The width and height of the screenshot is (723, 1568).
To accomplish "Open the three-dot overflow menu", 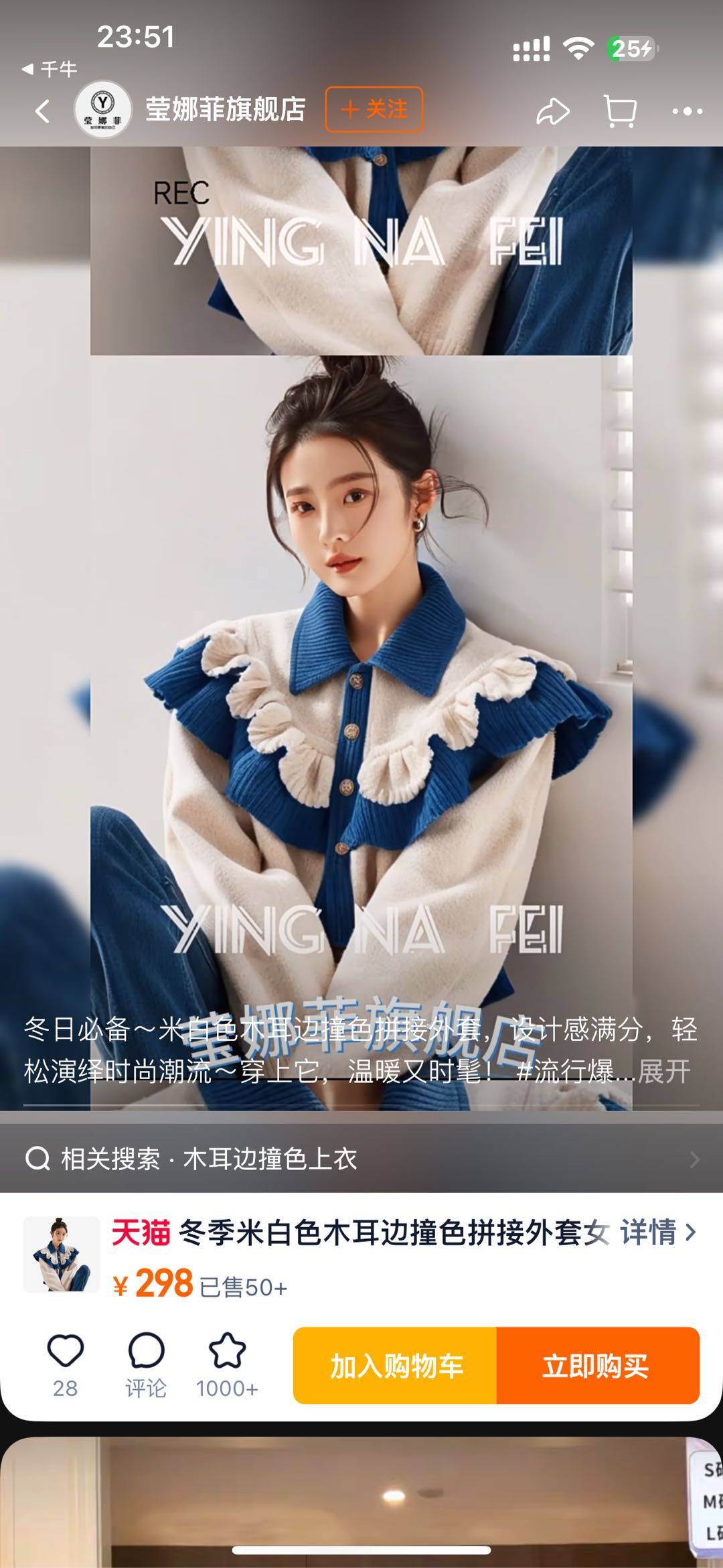I will [688, 111].
